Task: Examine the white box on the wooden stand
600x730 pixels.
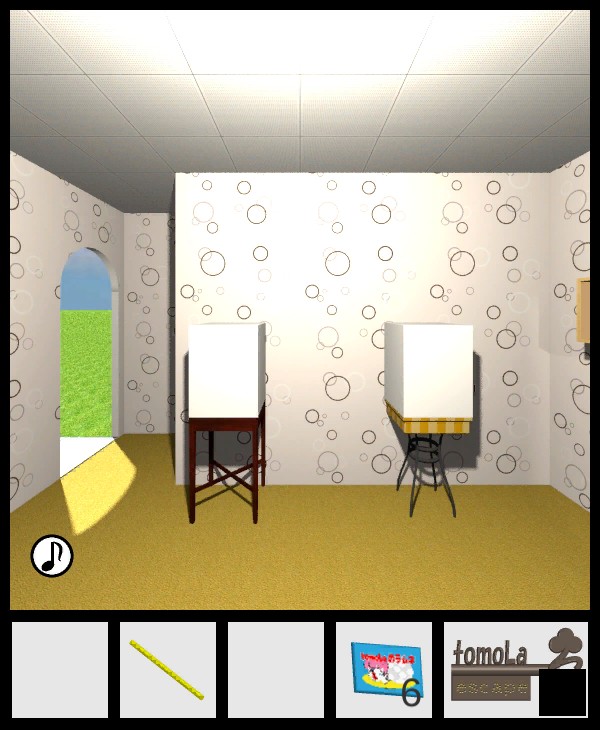Action: click(x=226, y=368)
